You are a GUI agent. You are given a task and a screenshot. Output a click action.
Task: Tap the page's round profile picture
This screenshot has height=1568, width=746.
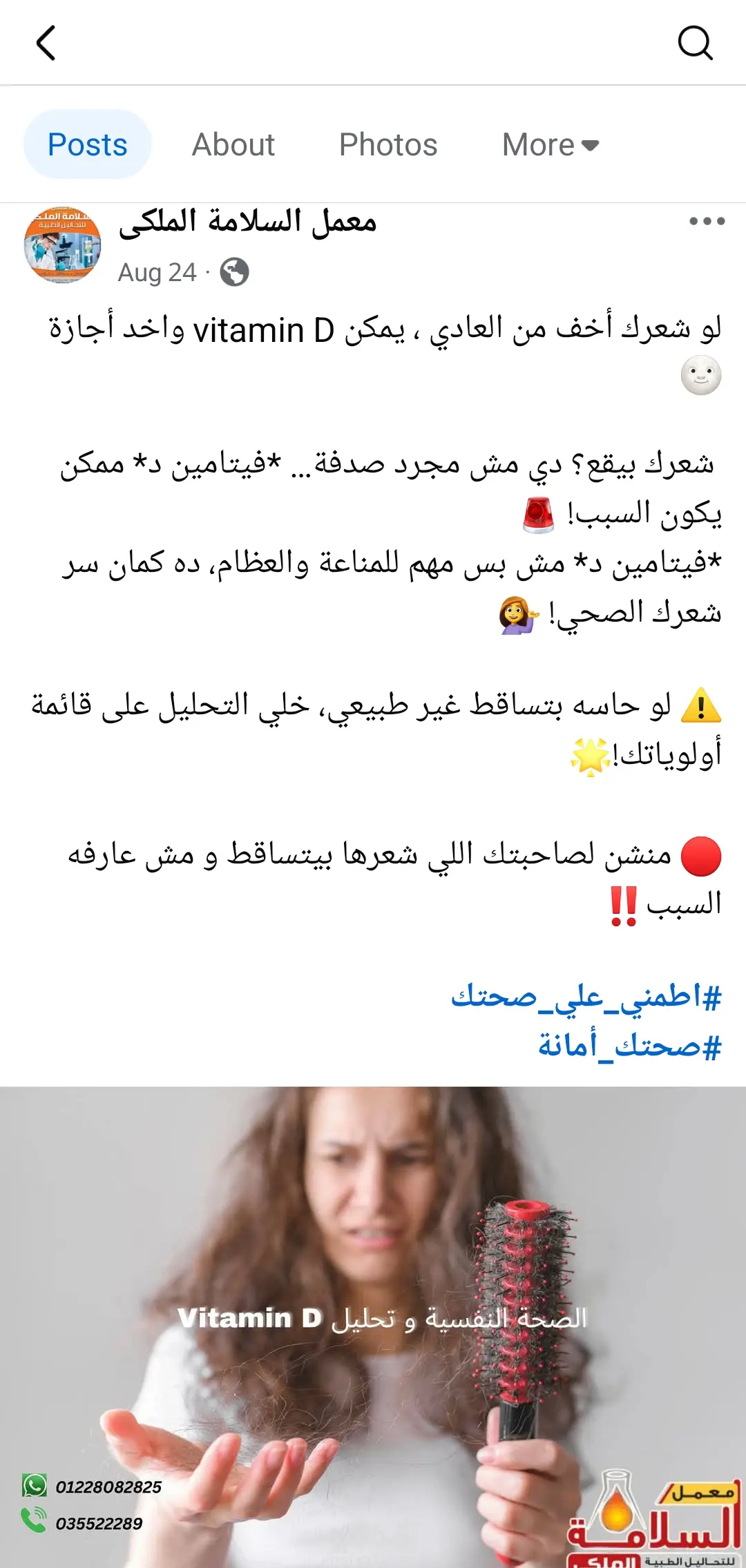coord(62,245)
